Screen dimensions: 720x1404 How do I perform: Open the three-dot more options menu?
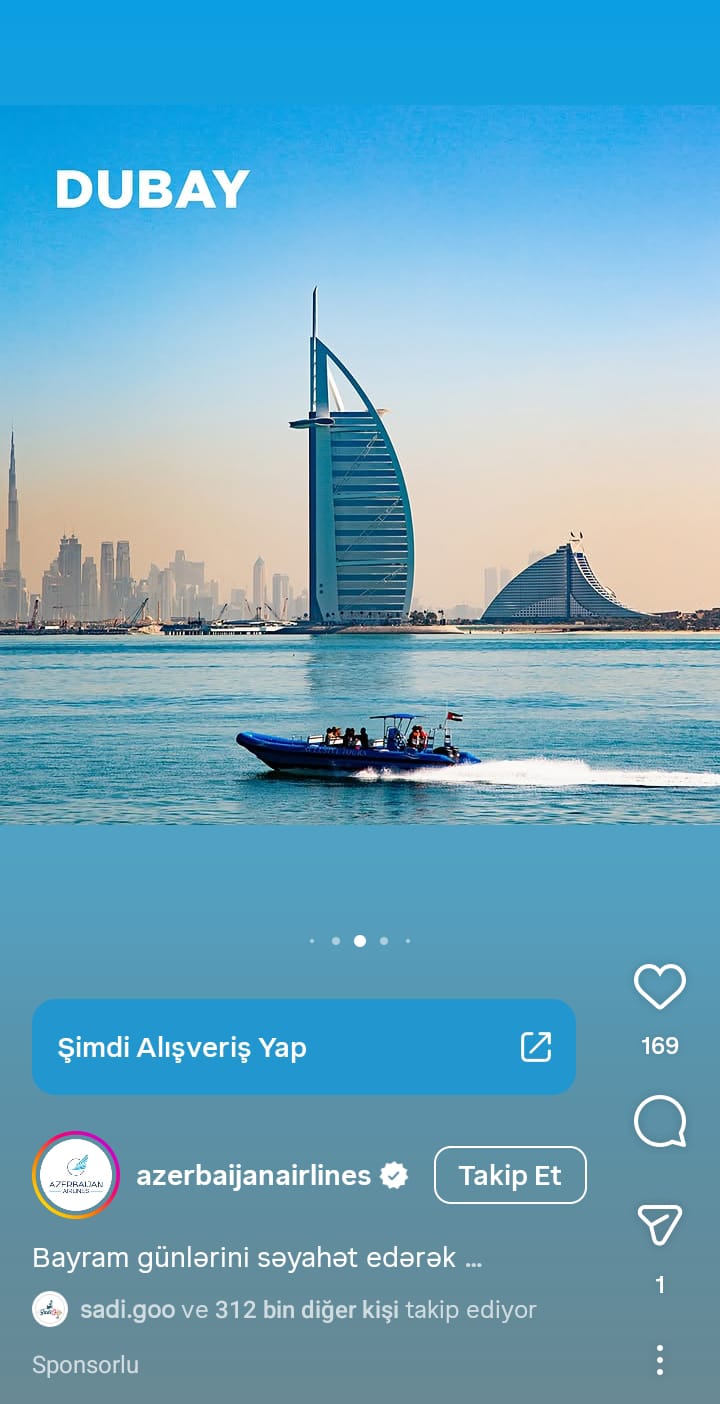click(x=660, y=1360)
